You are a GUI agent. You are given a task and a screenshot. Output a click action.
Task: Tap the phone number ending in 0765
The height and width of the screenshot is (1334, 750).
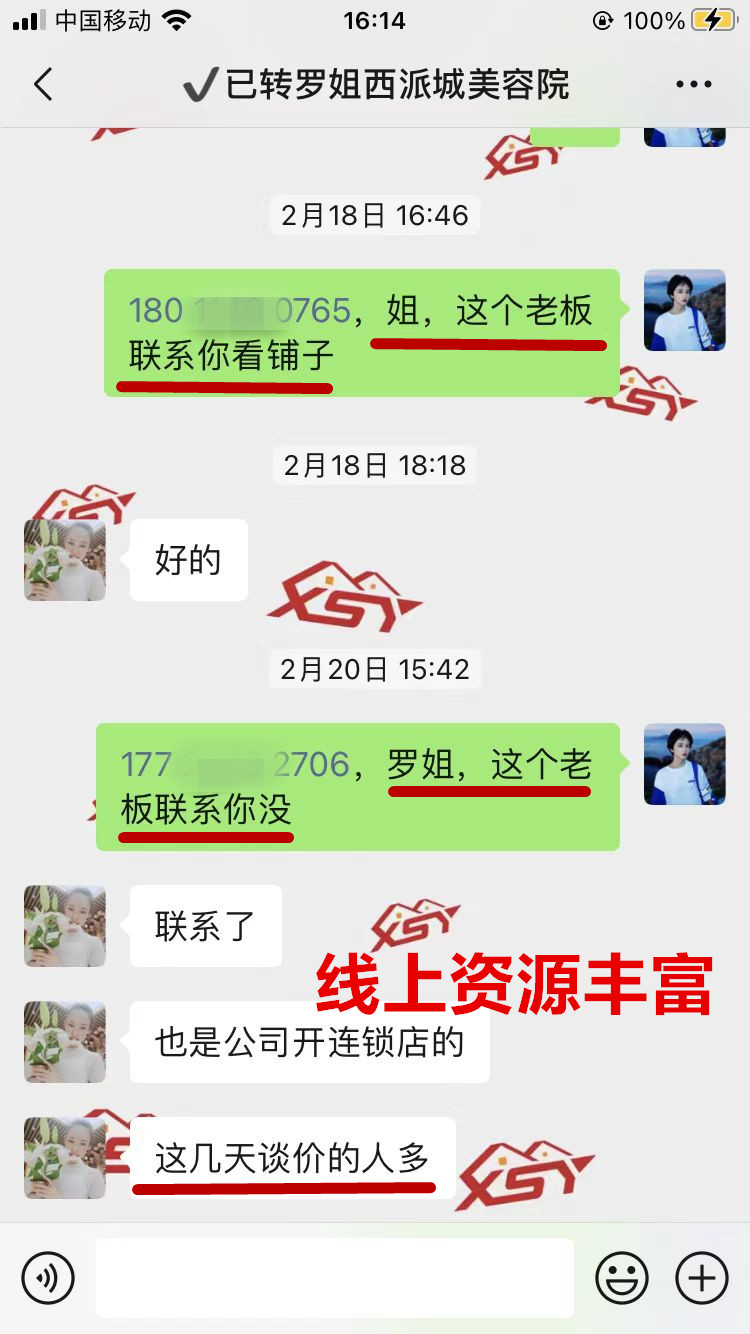click(x=239, y=311)
